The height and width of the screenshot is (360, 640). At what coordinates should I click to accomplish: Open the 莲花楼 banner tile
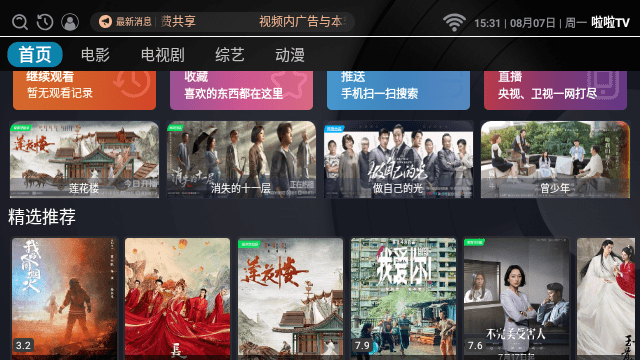pos(84,160)
